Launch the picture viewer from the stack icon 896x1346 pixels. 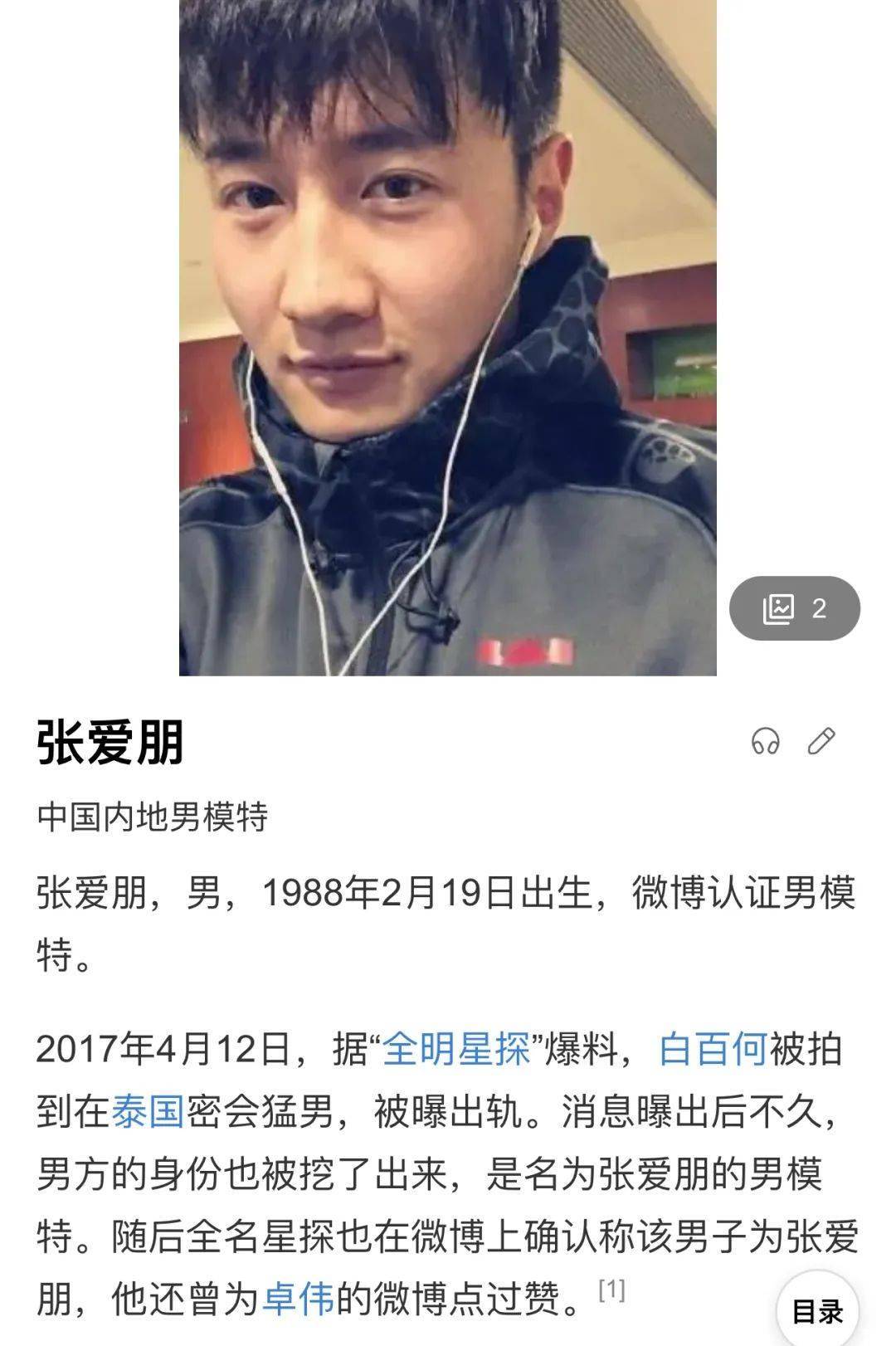tap(780, 610)
